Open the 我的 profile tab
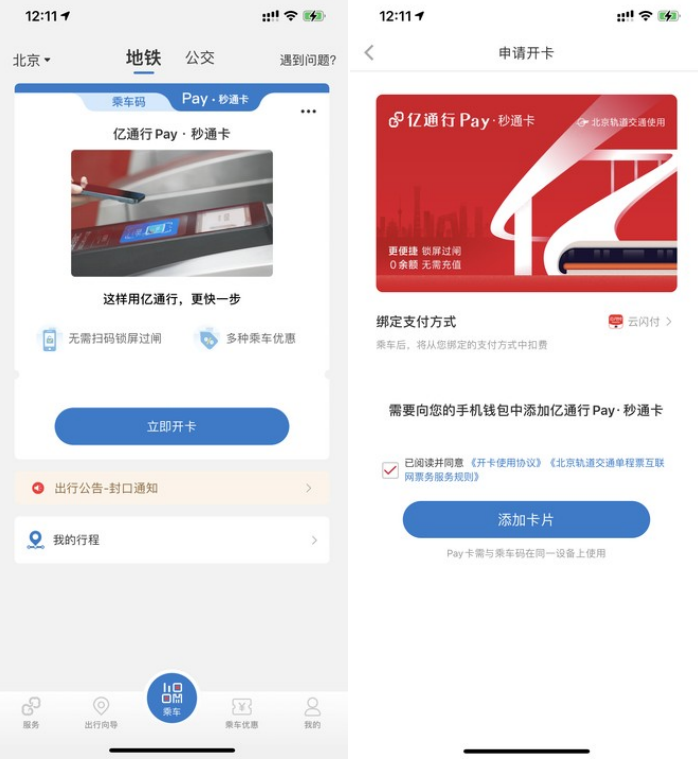This screenshot has width=698, height=759. pyautogui.click(x=312, y=713)
